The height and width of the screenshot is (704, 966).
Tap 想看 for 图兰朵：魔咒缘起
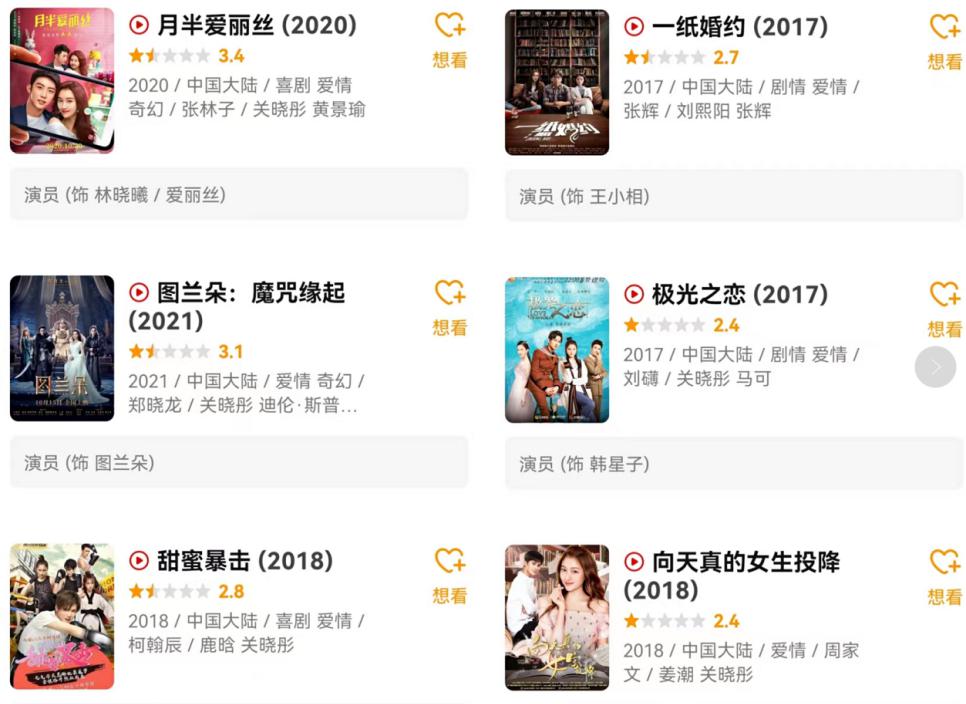click(x=450, y=306)
